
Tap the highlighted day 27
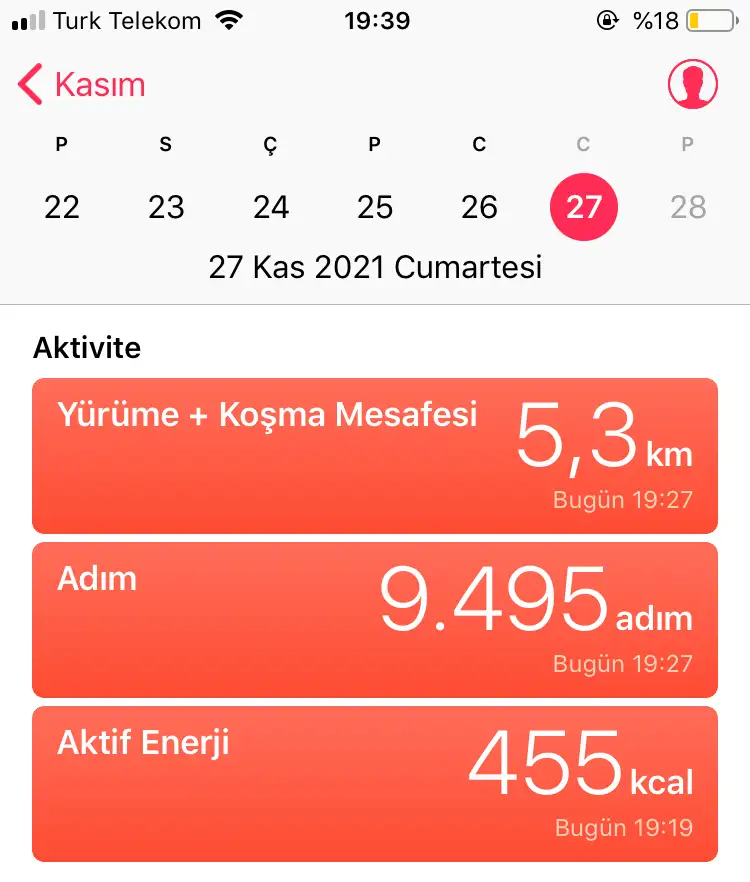(584, 207)
